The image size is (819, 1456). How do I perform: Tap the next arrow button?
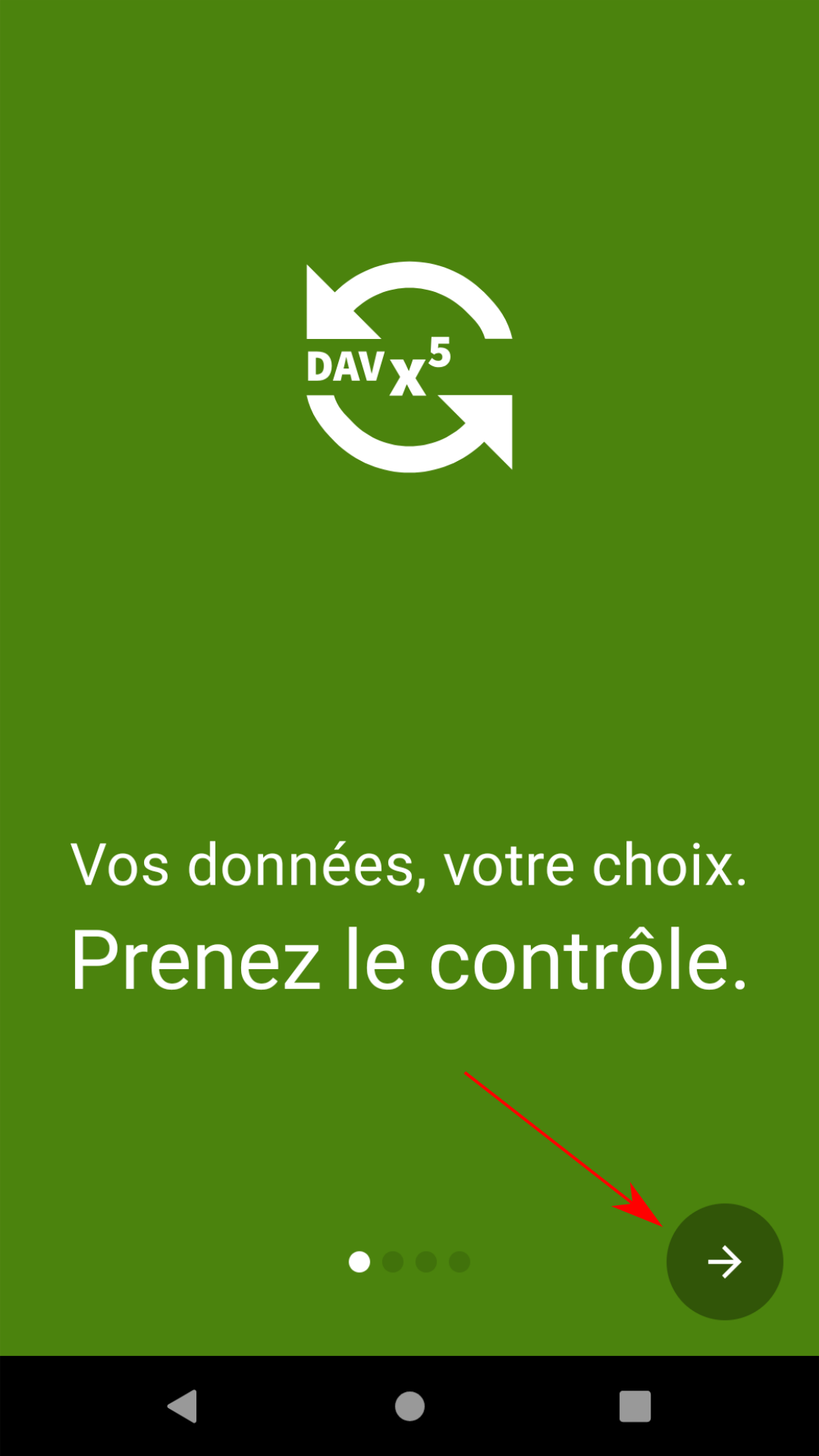[724, 1261]
